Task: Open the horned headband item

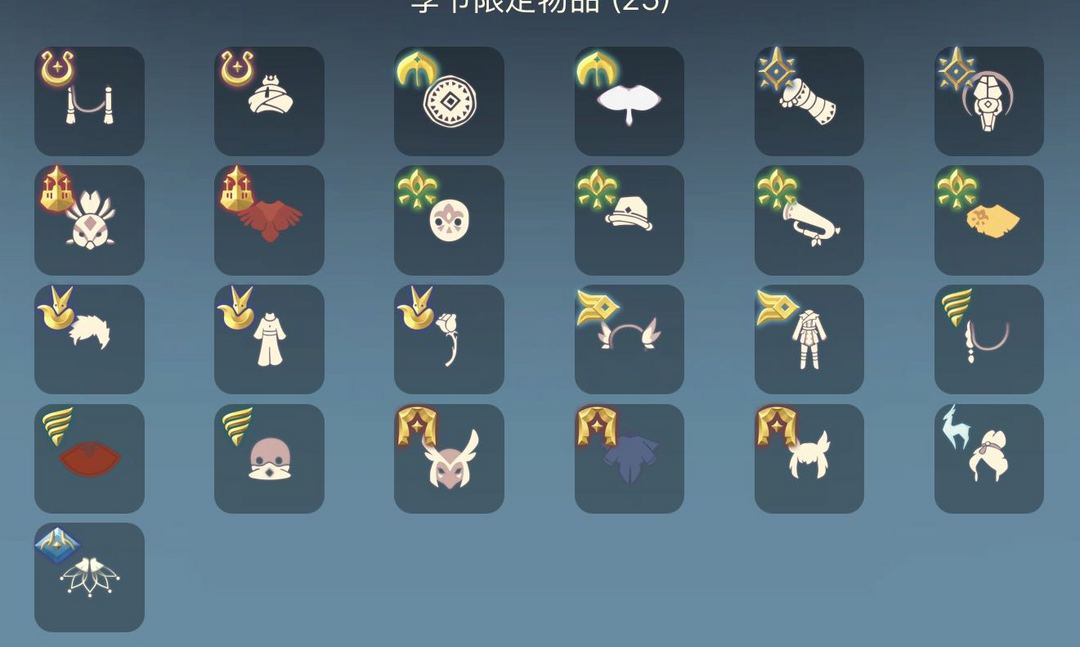Action: click(629, 339)
